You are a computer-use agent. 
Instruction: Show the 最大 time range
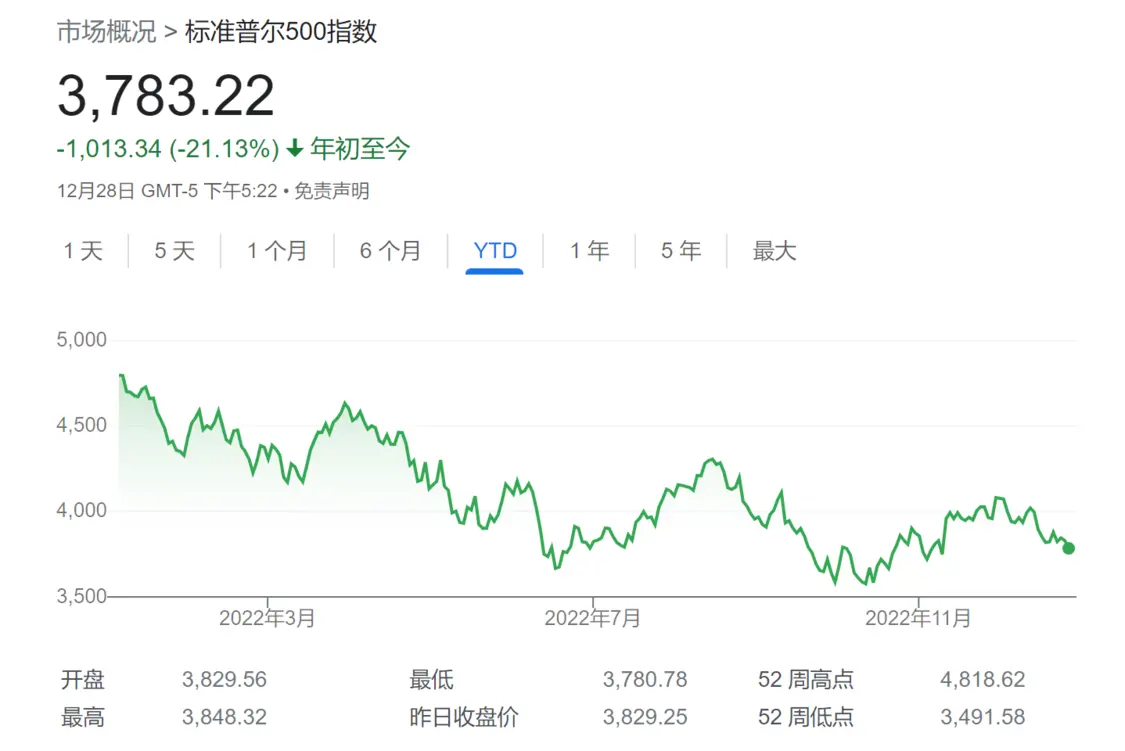774,251
